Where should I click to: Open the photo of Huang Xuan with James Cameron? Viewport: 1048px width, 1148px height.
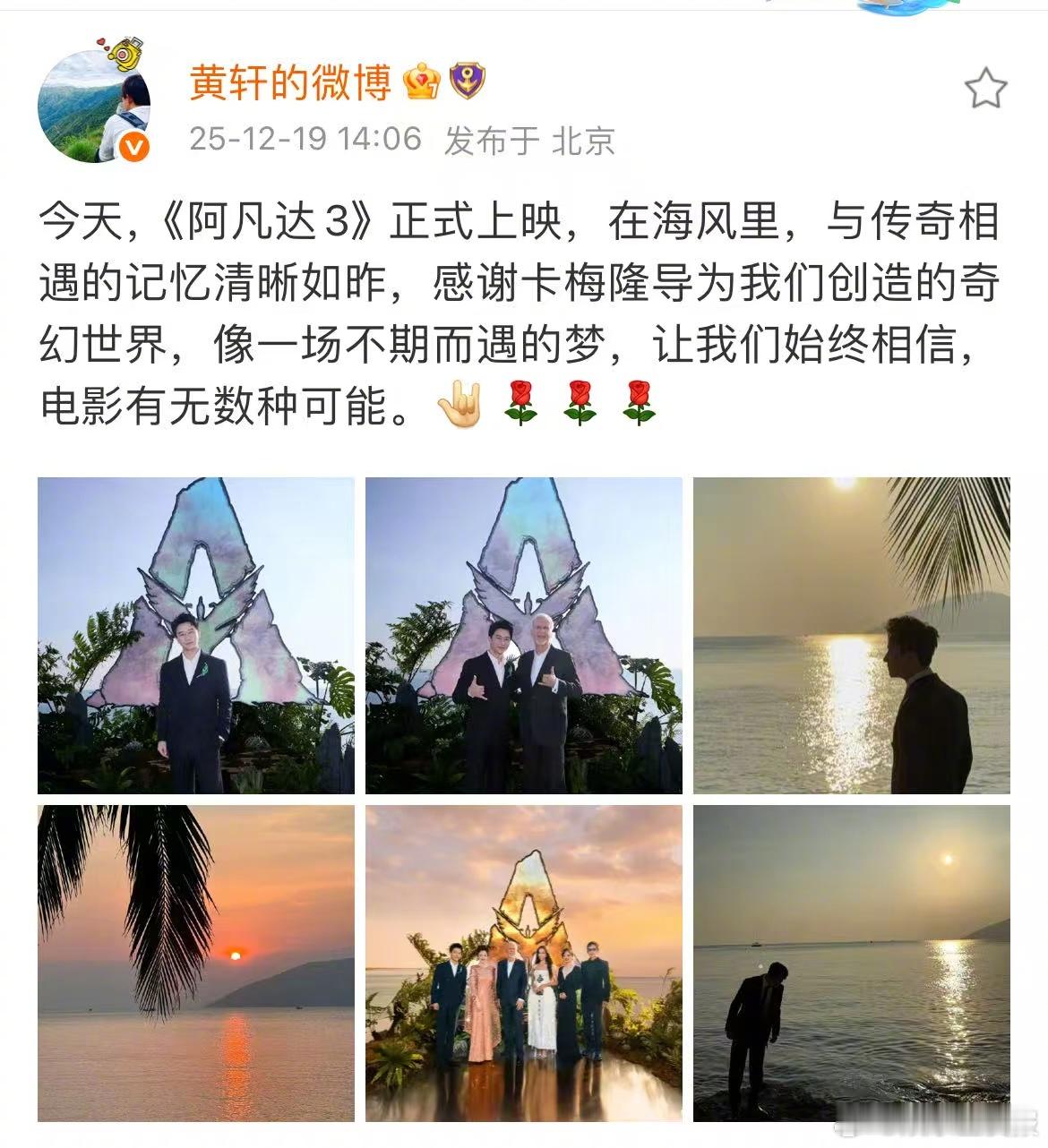click(x=524, y=638)
